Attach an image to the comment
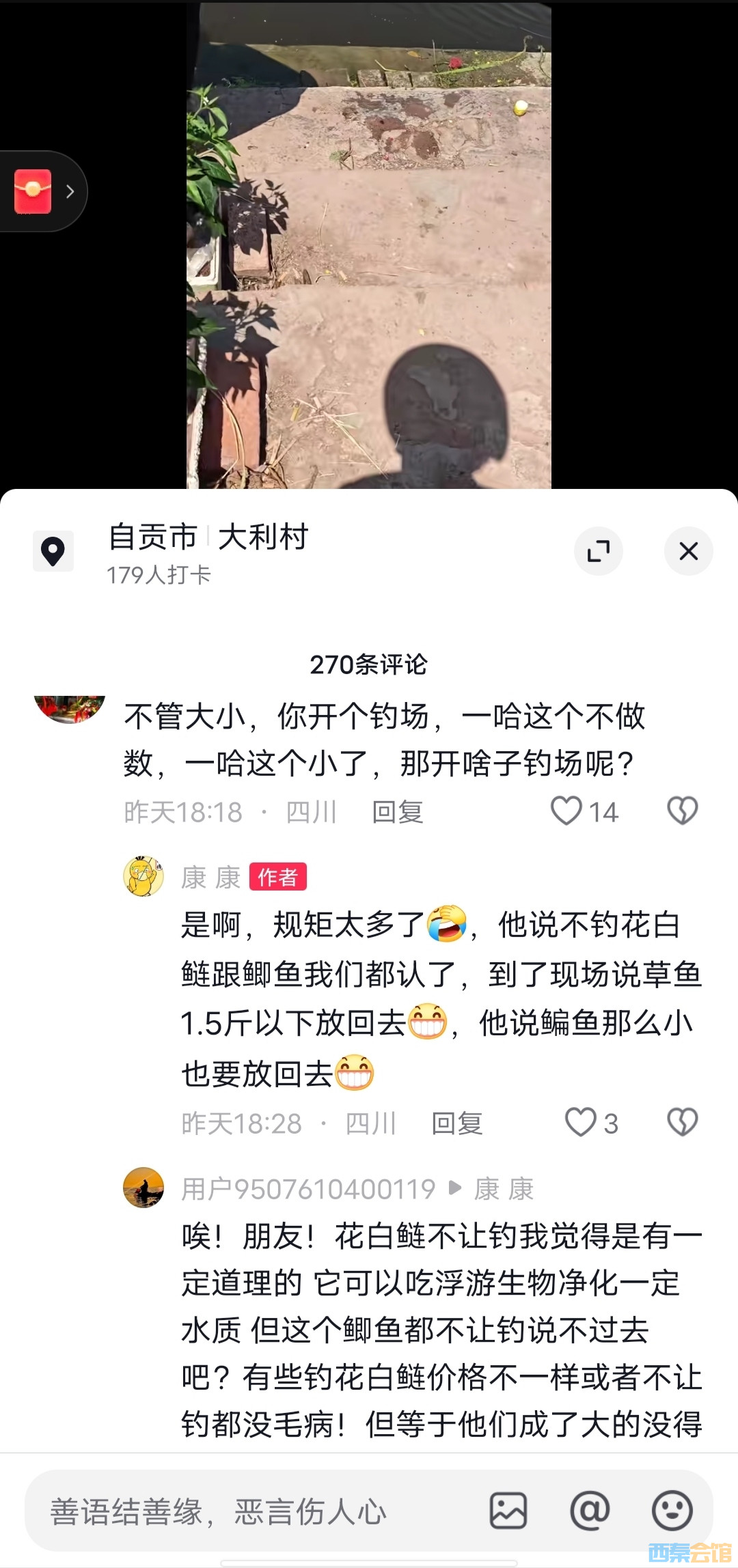The width and height of the screenshot is (738, 1568). pyautogui.click(x=508, y=1511)
